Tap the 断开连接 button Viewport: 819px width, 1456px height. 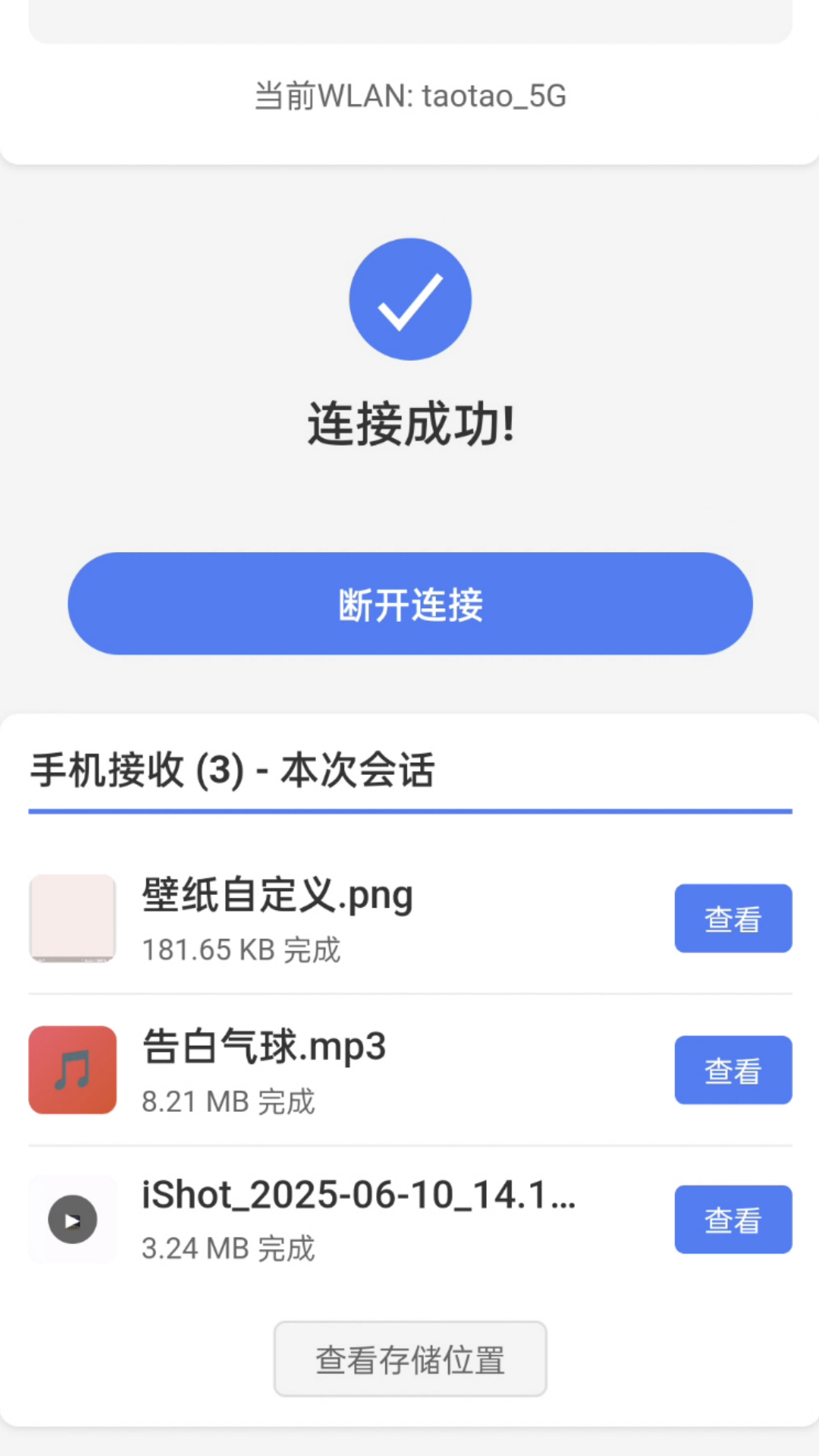[x=409, y=604]
